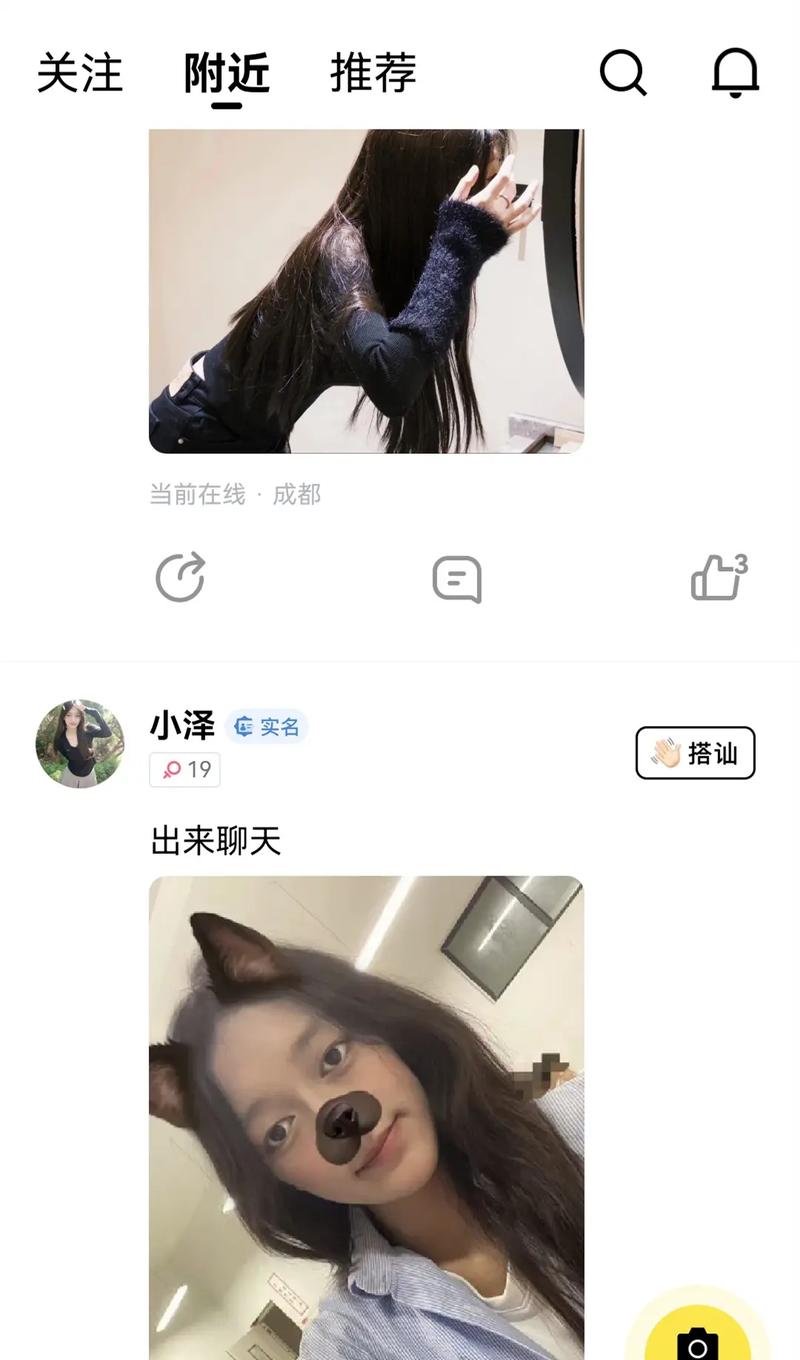Screen dimensions: 800x1360
Task: Open 小泽's profile avatar
Action: [80, 744]
